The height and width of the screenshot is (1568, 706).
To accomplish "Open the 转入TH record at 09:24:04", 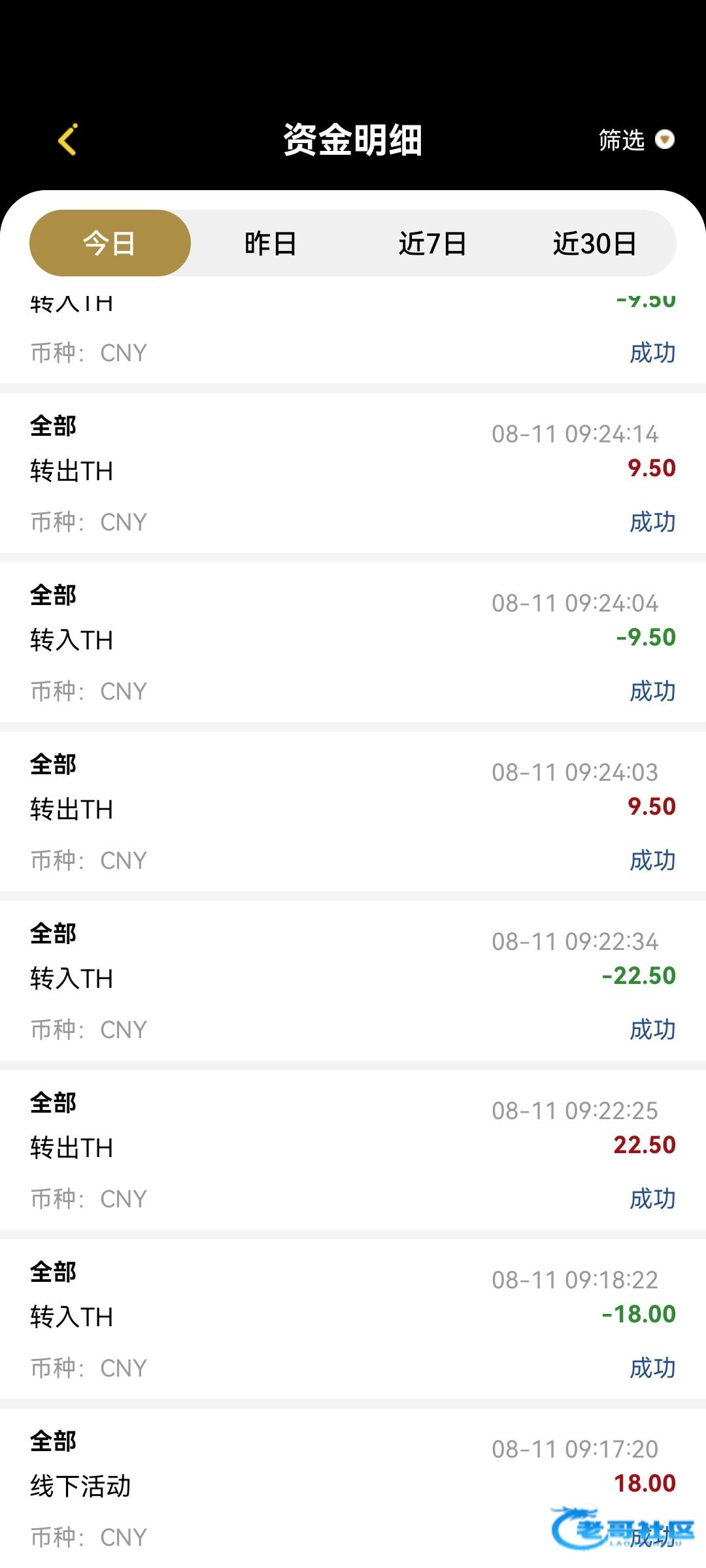I will click(x=353, y=642).
